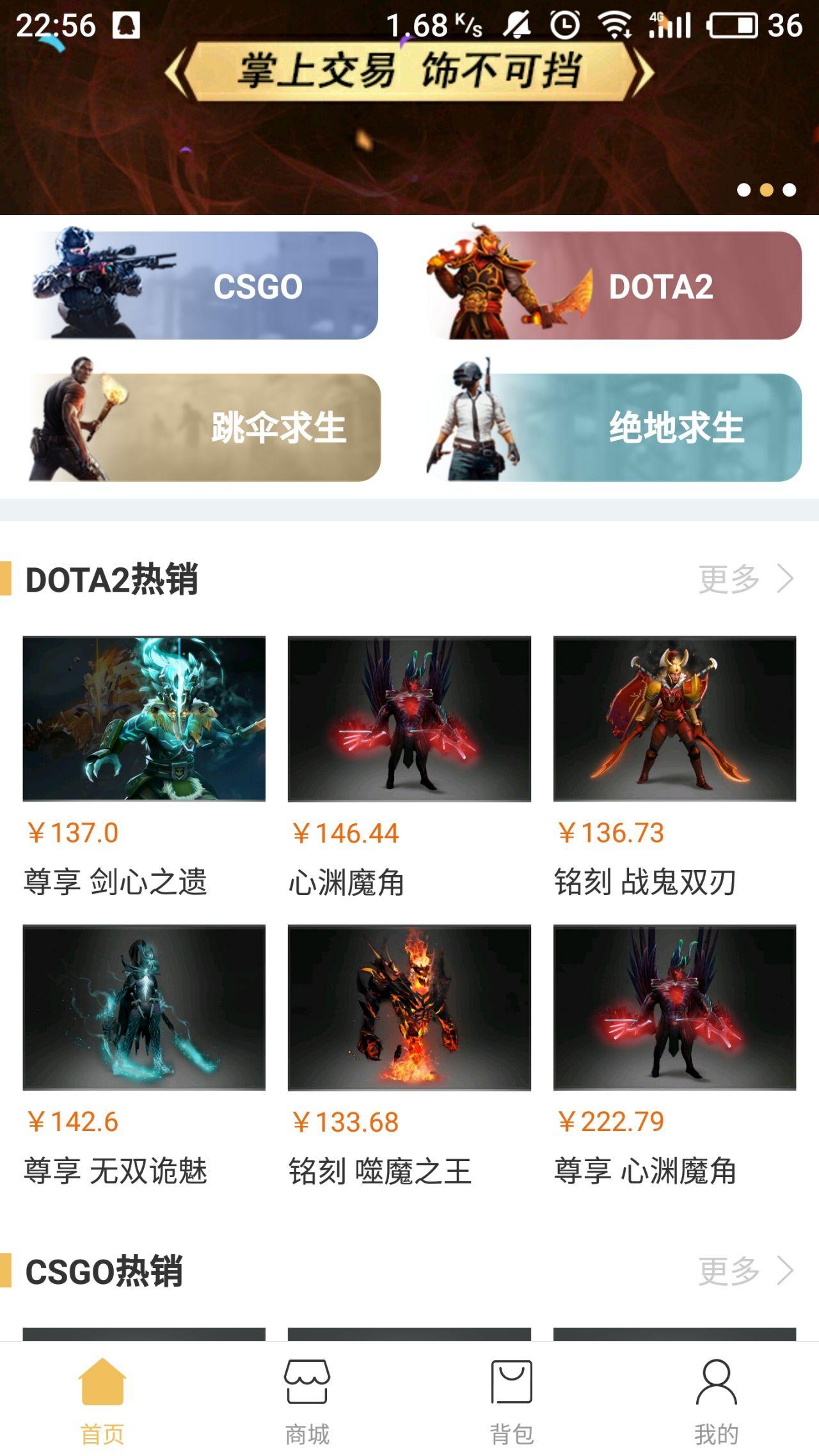Go to the 我的 tab

tap(717, 1399)
